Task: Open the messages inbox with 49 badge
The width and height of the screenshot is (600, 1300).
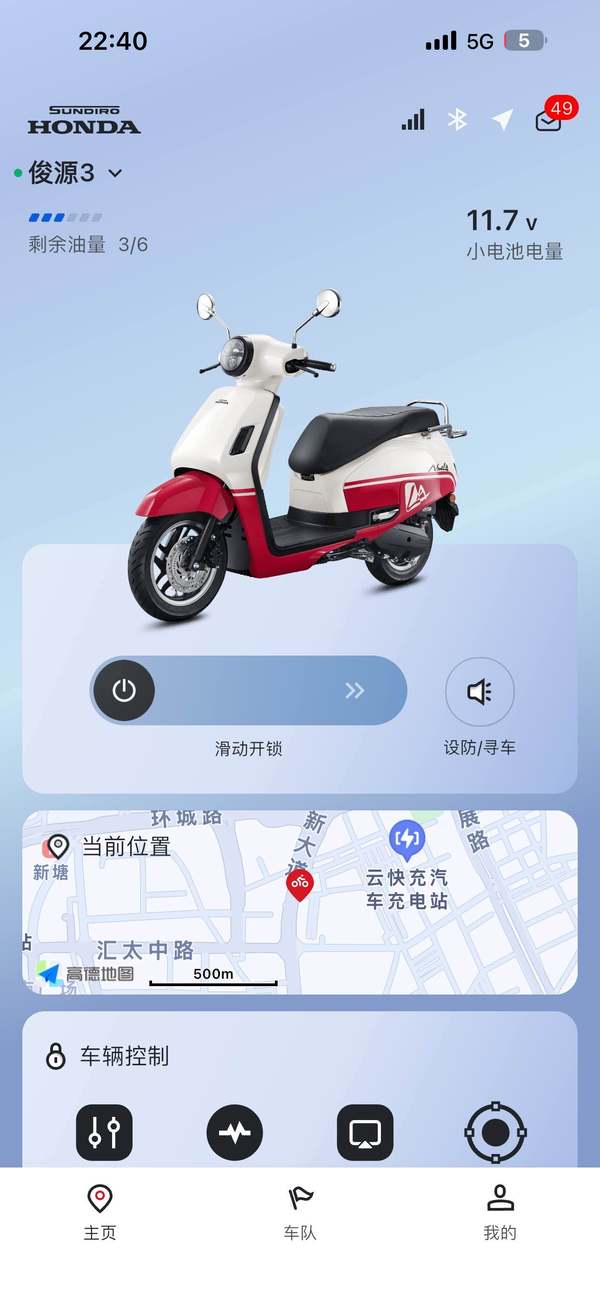Action: pos(549,121)
